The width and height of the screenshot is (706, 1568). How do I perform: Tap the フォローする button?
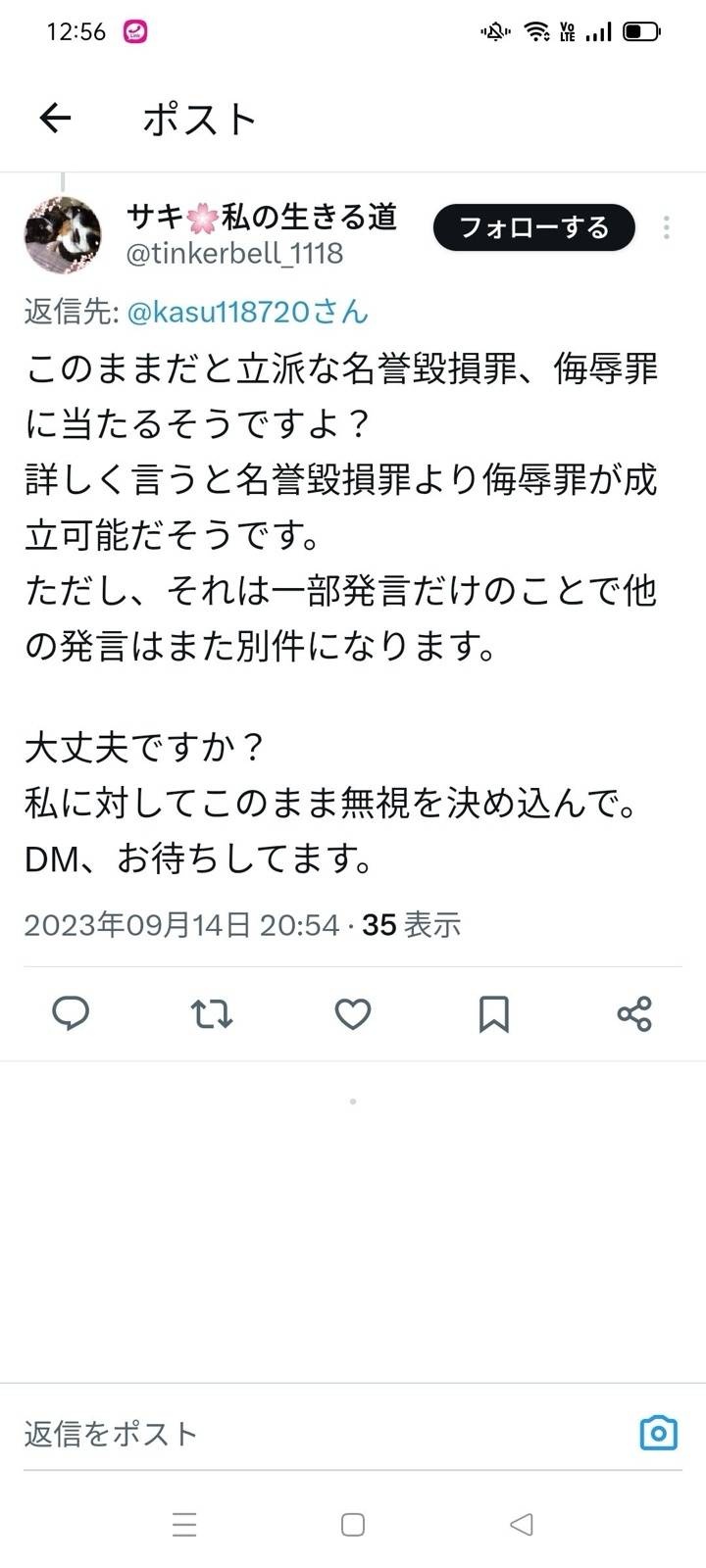pyautogui.click(x=533, y=227)
